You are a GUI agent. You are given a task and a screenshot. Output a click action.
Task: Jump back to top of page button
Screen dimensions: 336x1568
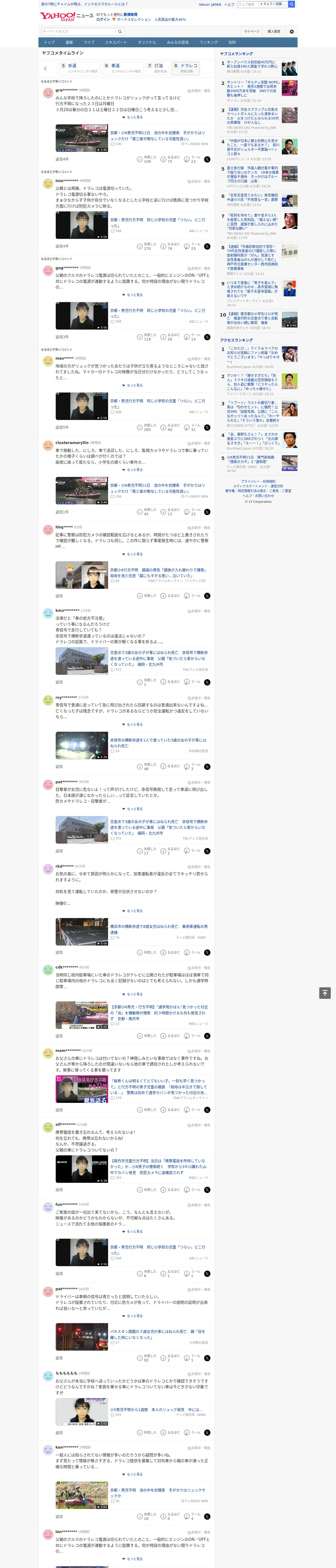click(325, 993)
